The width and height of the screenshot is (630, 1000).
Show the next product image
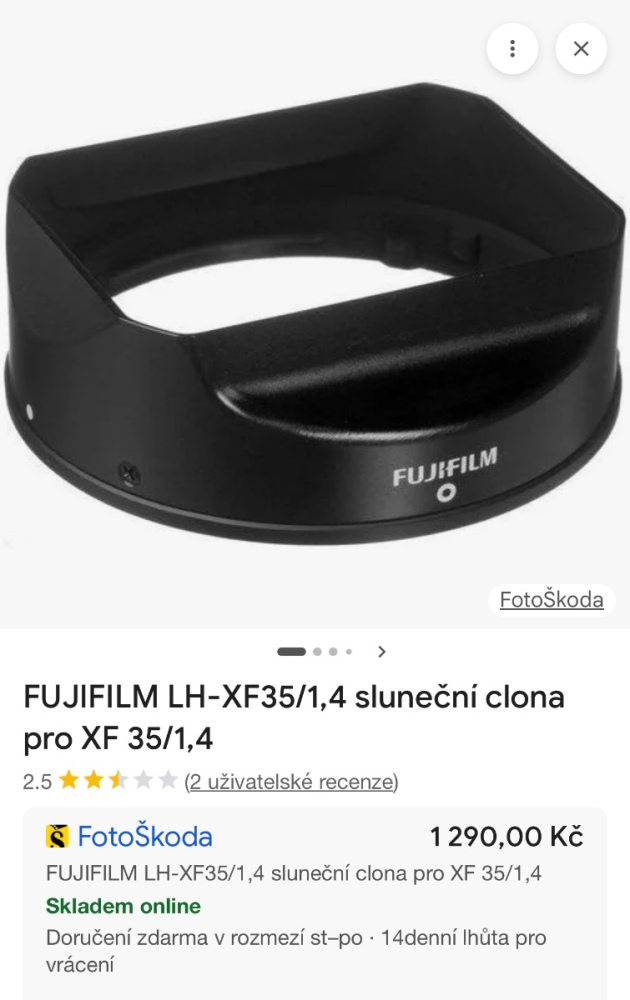click(x=381, y=652)
